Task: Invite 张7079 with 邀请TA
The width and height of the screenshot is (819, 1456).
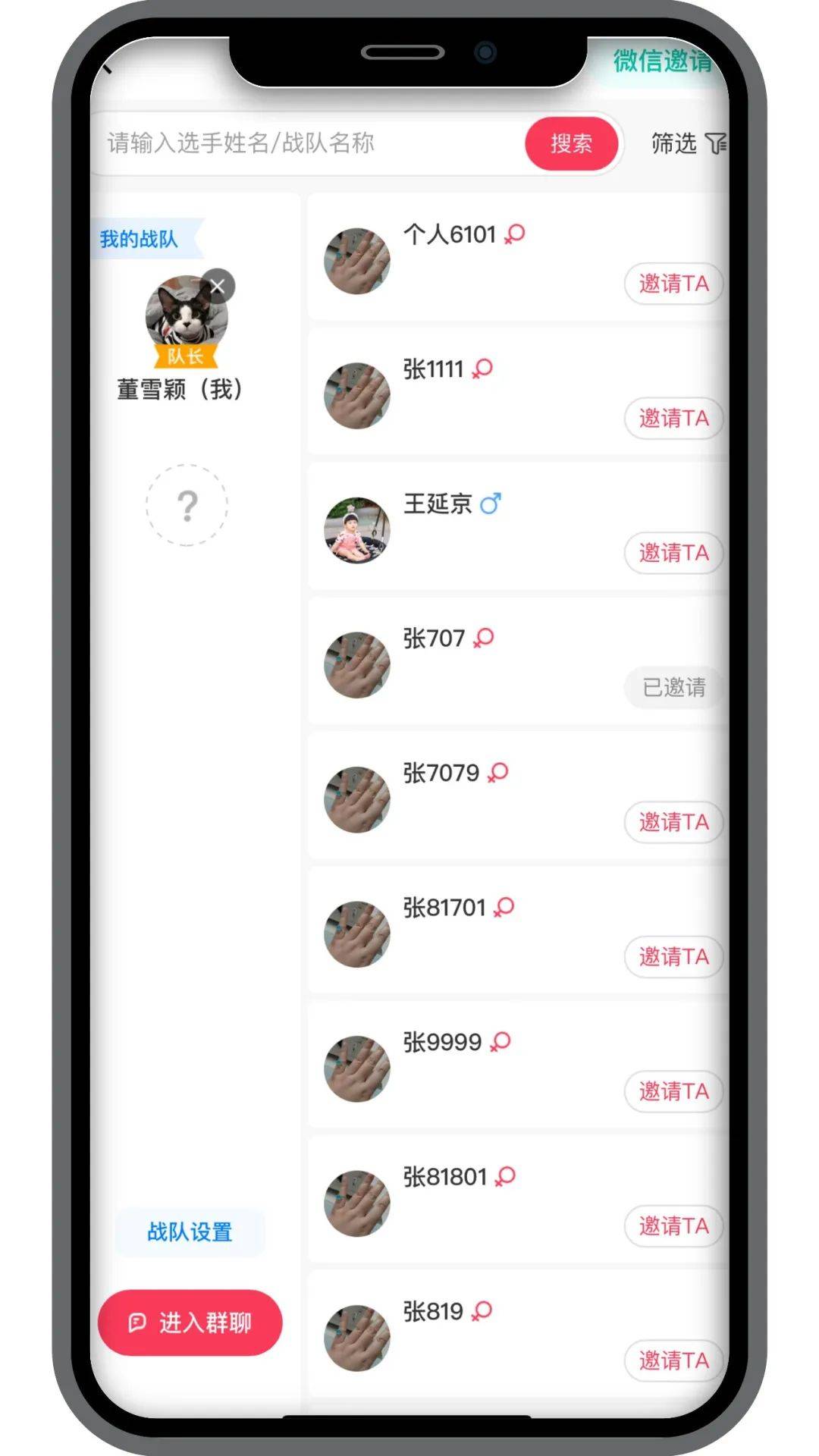Action: coord(673,822)
